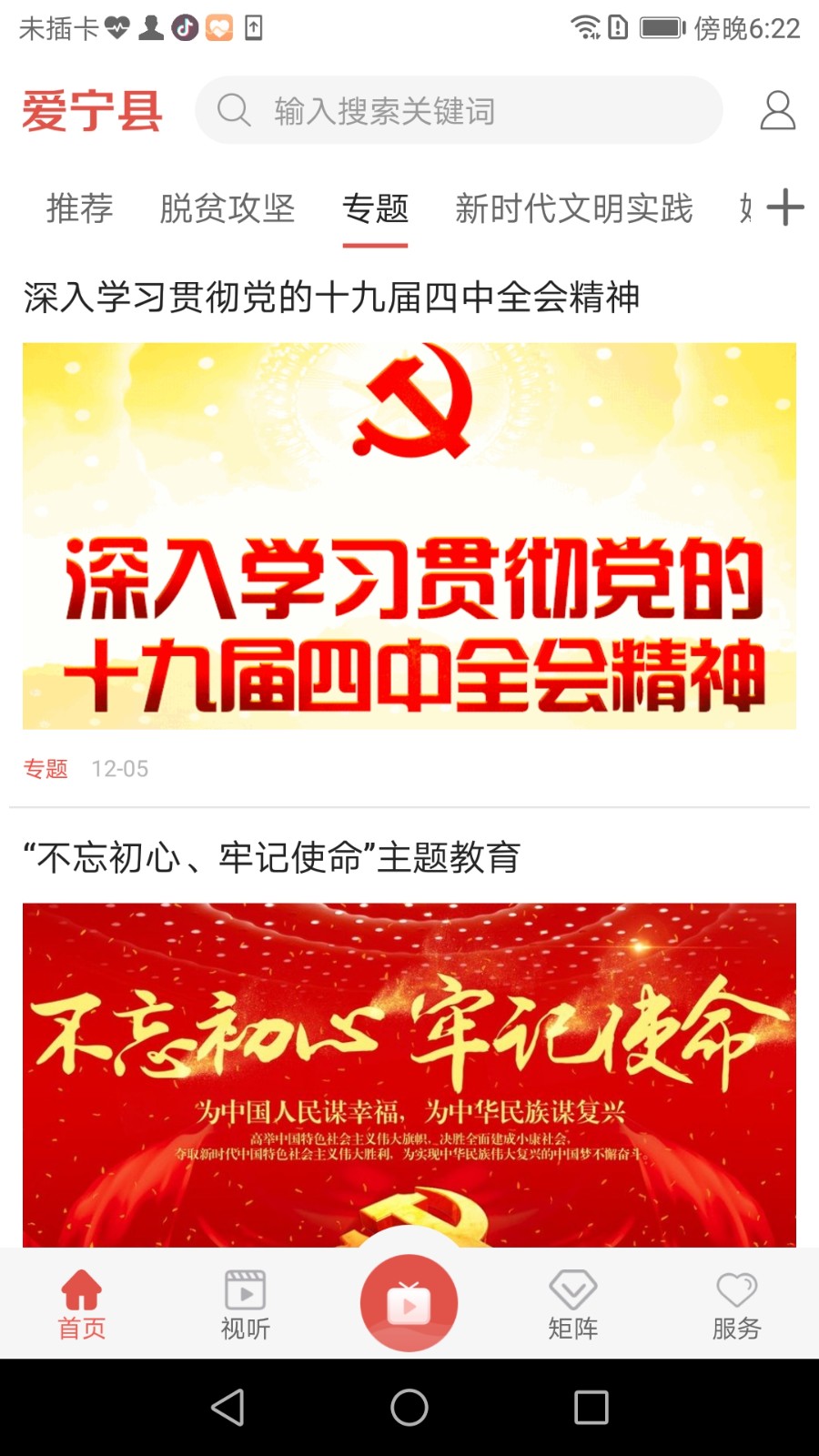Viewport: 819px width, 1456px height.
Task: Open the user profile icon
Action: tap(777, 111)
